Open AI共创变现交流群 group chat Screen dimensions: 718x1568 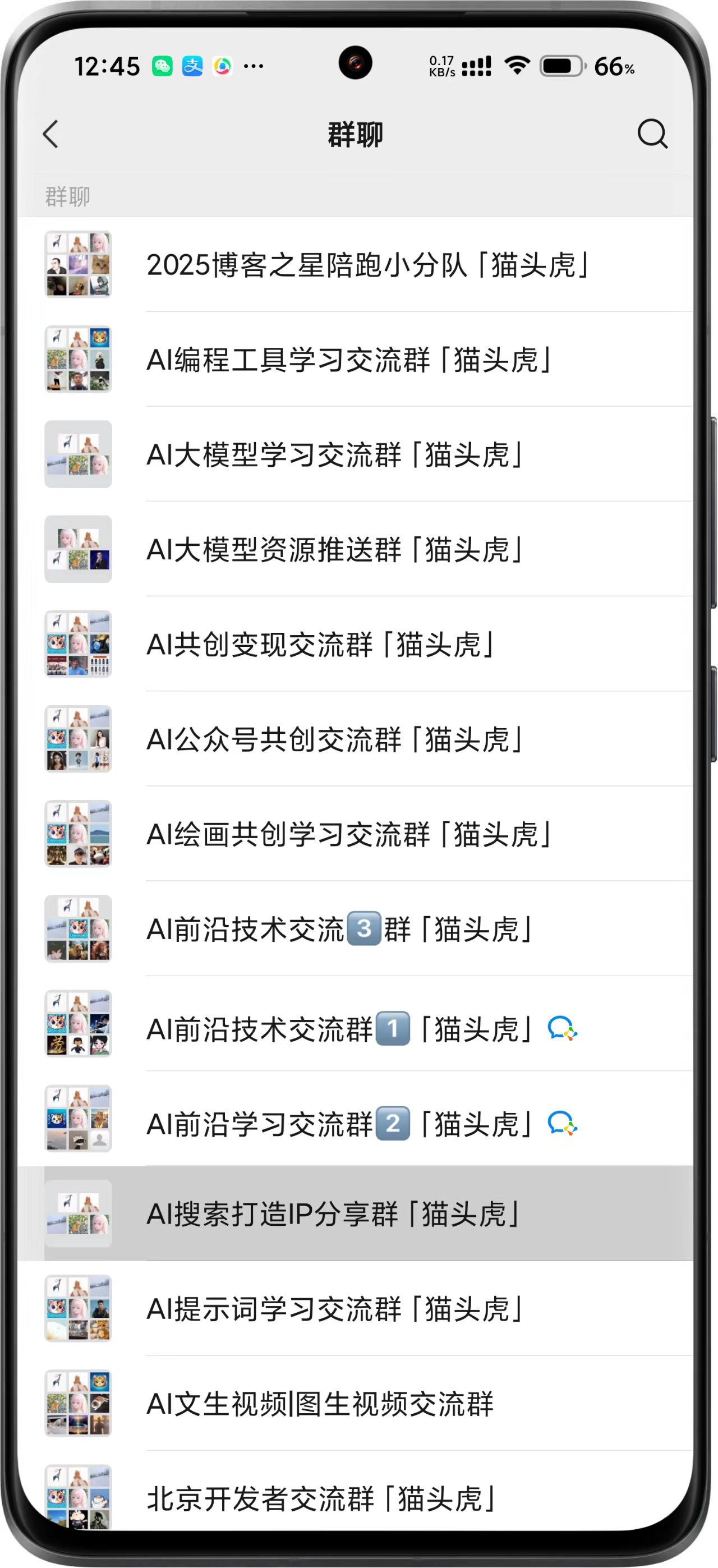(x=321, y=645)
